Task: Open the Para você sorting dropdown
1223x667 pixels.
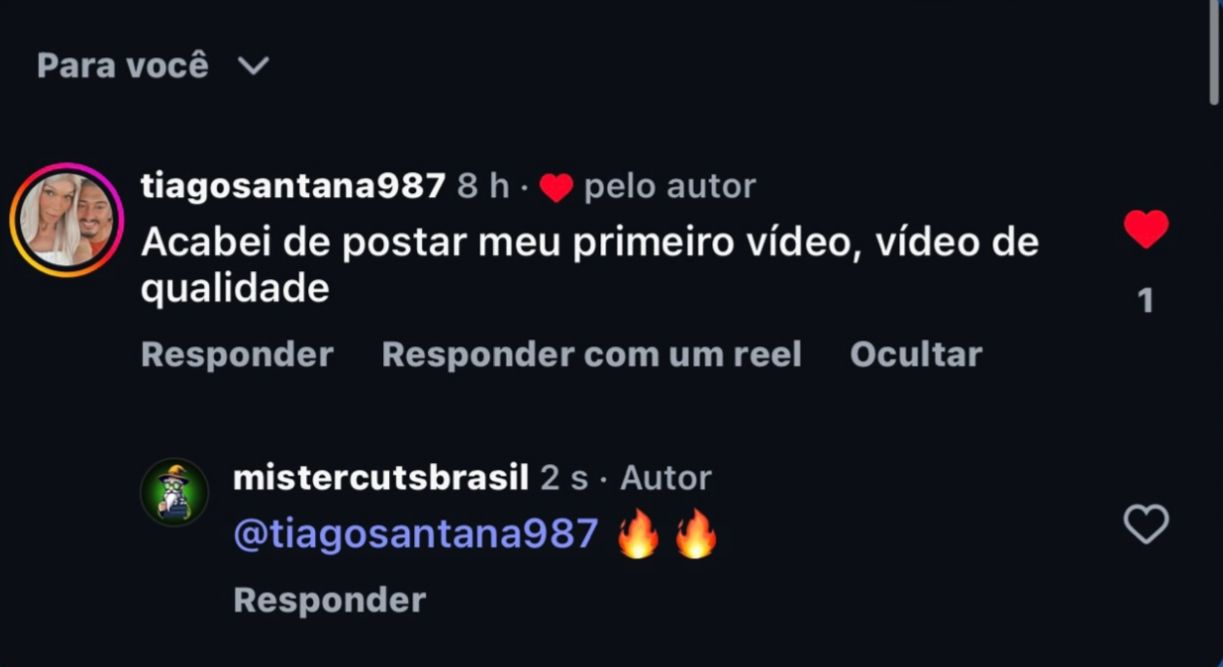Action: click(153, 66)
